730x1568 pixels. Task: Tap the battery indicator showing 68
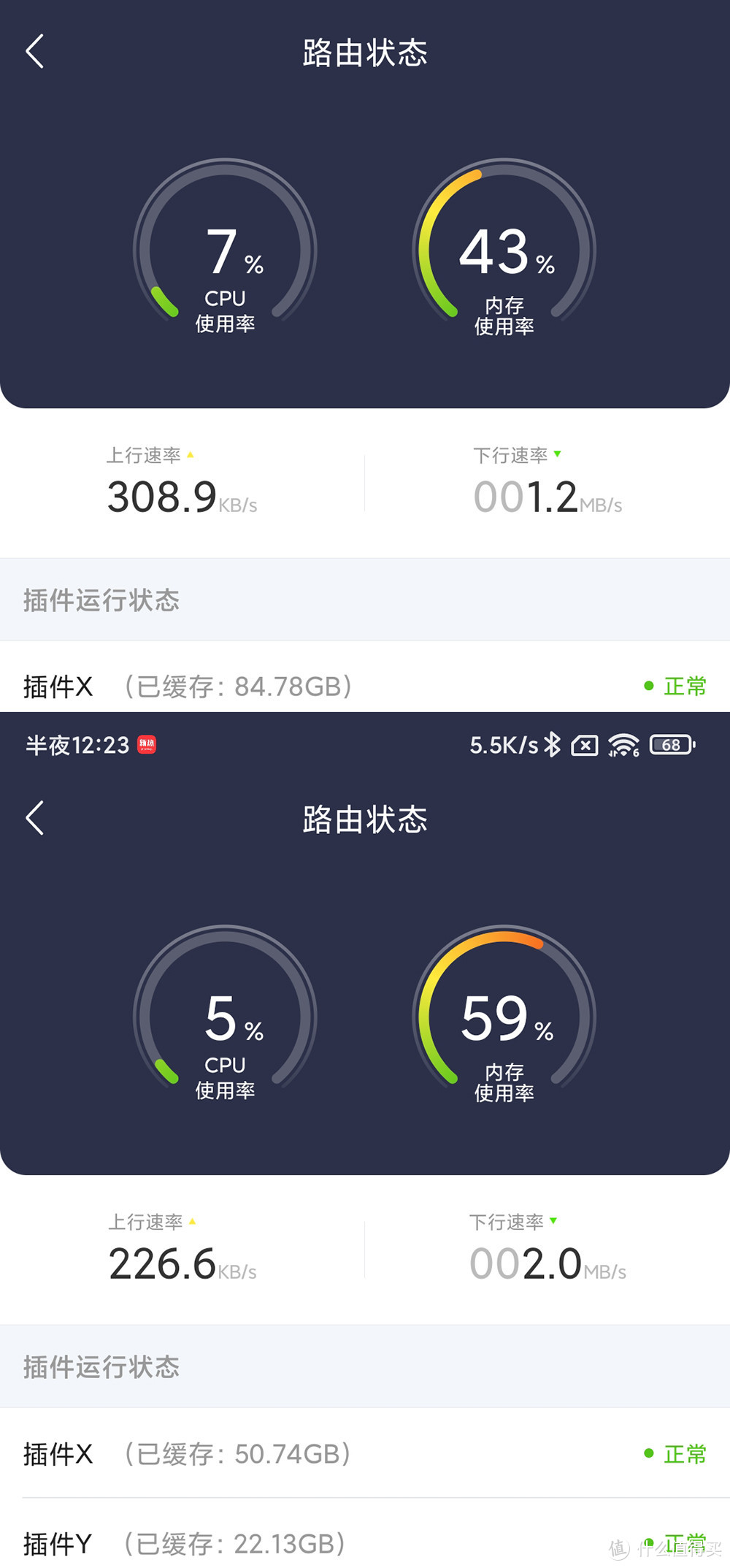tap(669, 745)
